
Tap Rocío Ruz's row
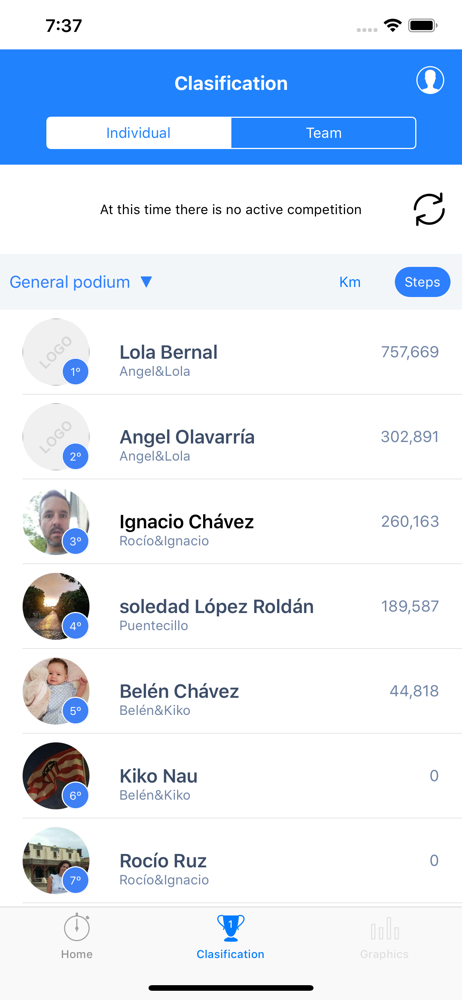point(231,861)
